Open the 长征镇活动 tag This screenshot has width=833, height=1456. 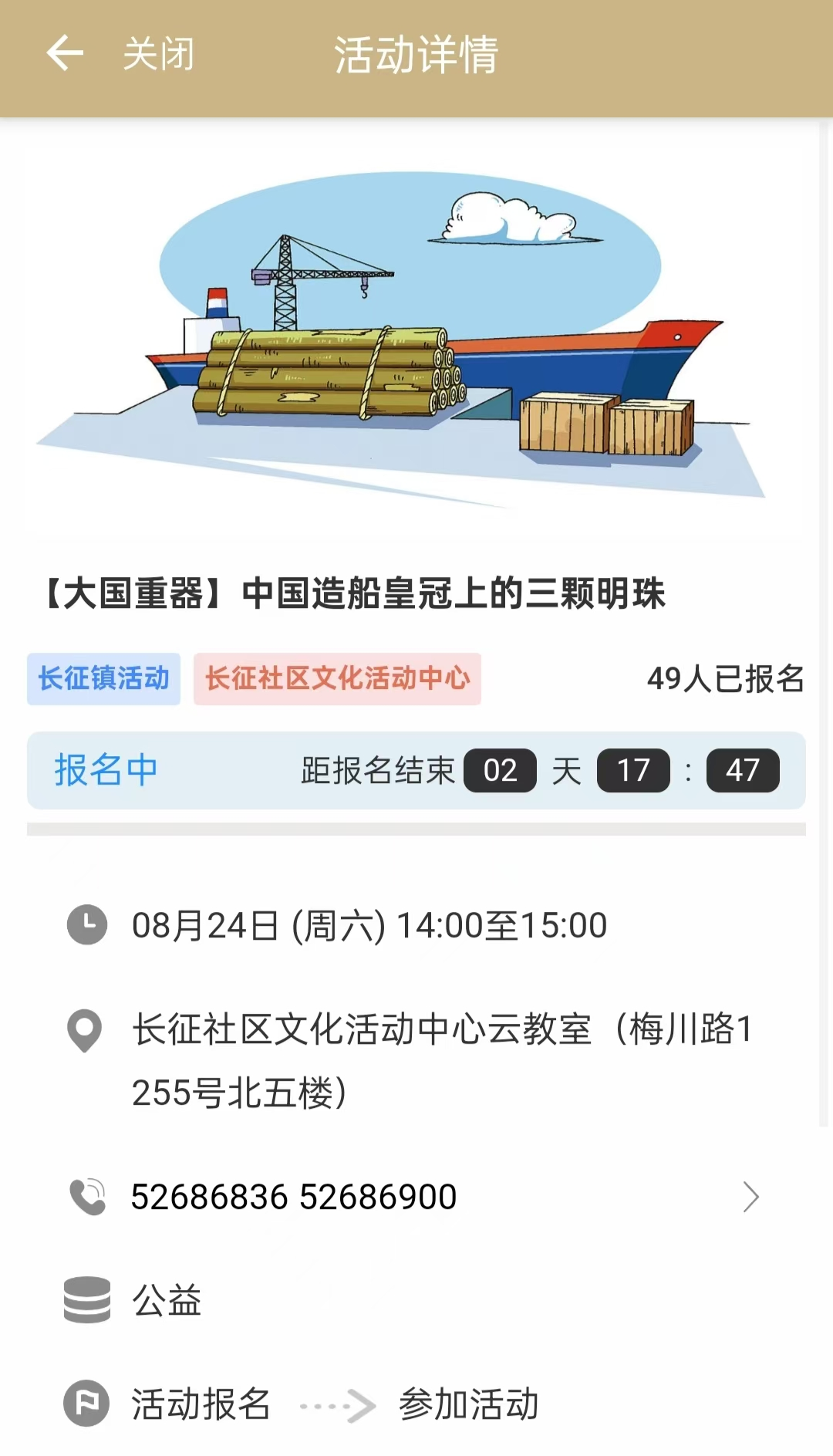(x=103, y=679)
